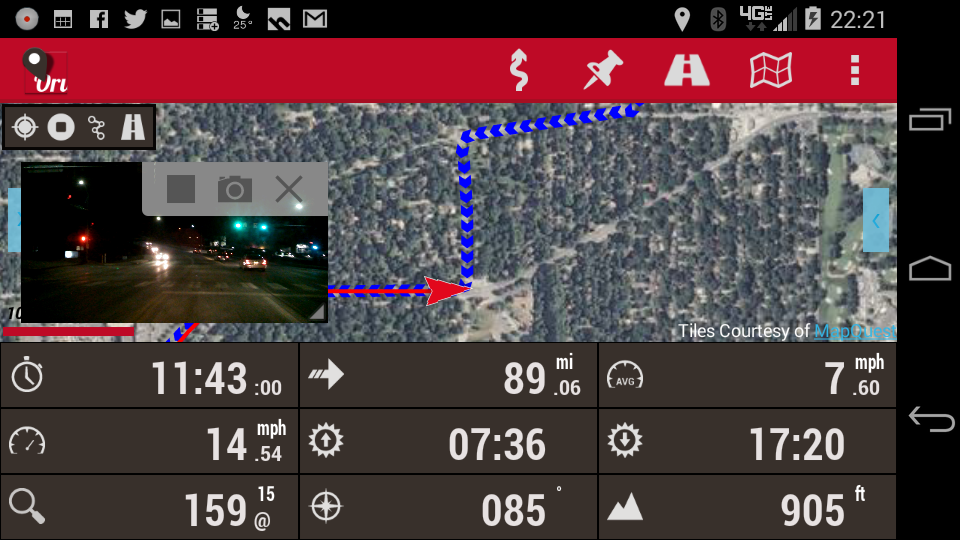Open the folded map icon

[x=771, y=71]
